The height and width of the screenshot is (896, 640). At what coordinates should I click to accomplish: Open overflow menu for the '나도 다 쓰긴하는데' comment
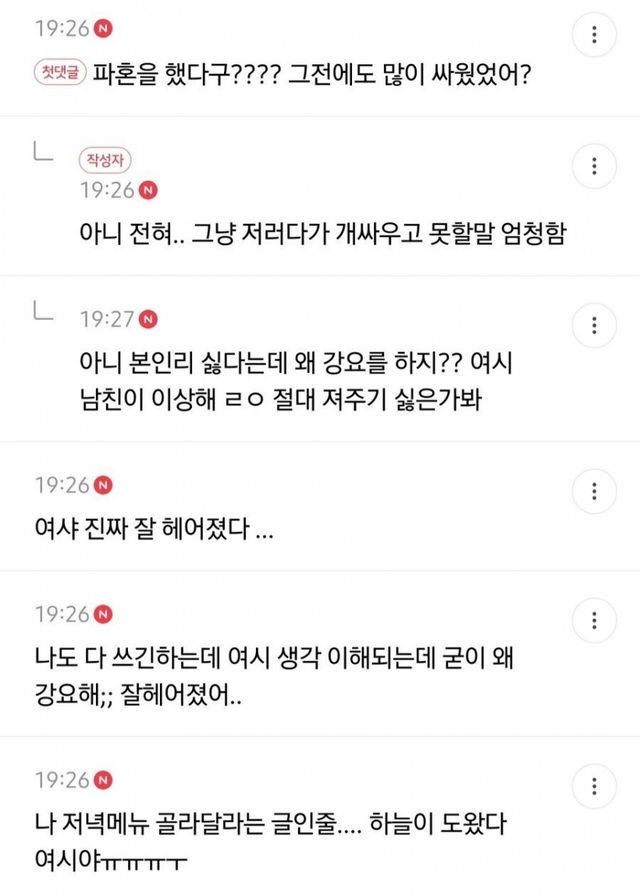tap(595, 622)
